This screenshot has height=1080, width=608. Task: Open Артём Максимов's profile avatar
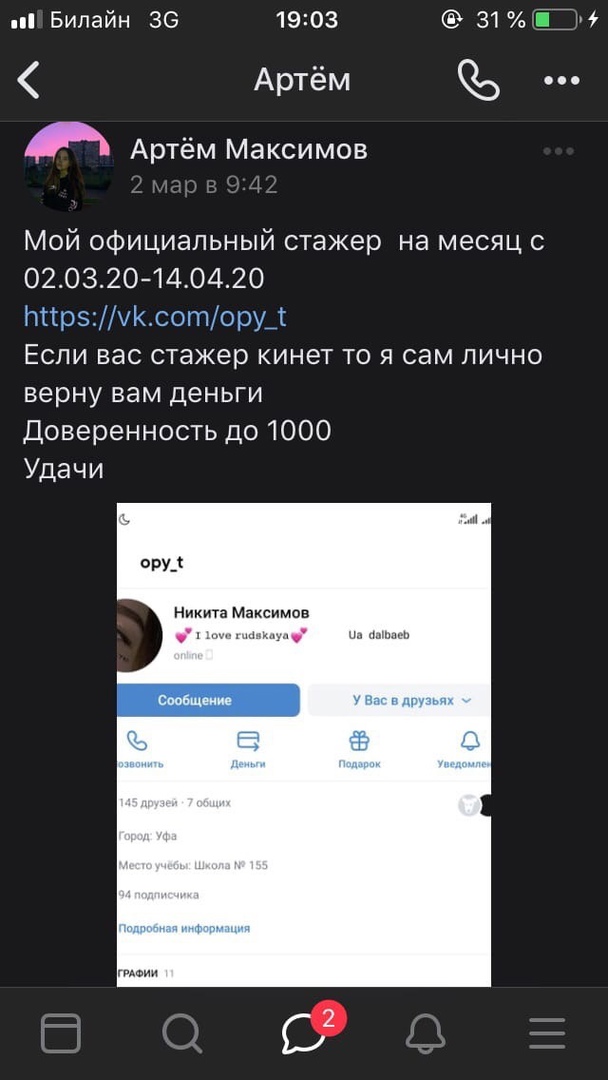pos(68,167)
